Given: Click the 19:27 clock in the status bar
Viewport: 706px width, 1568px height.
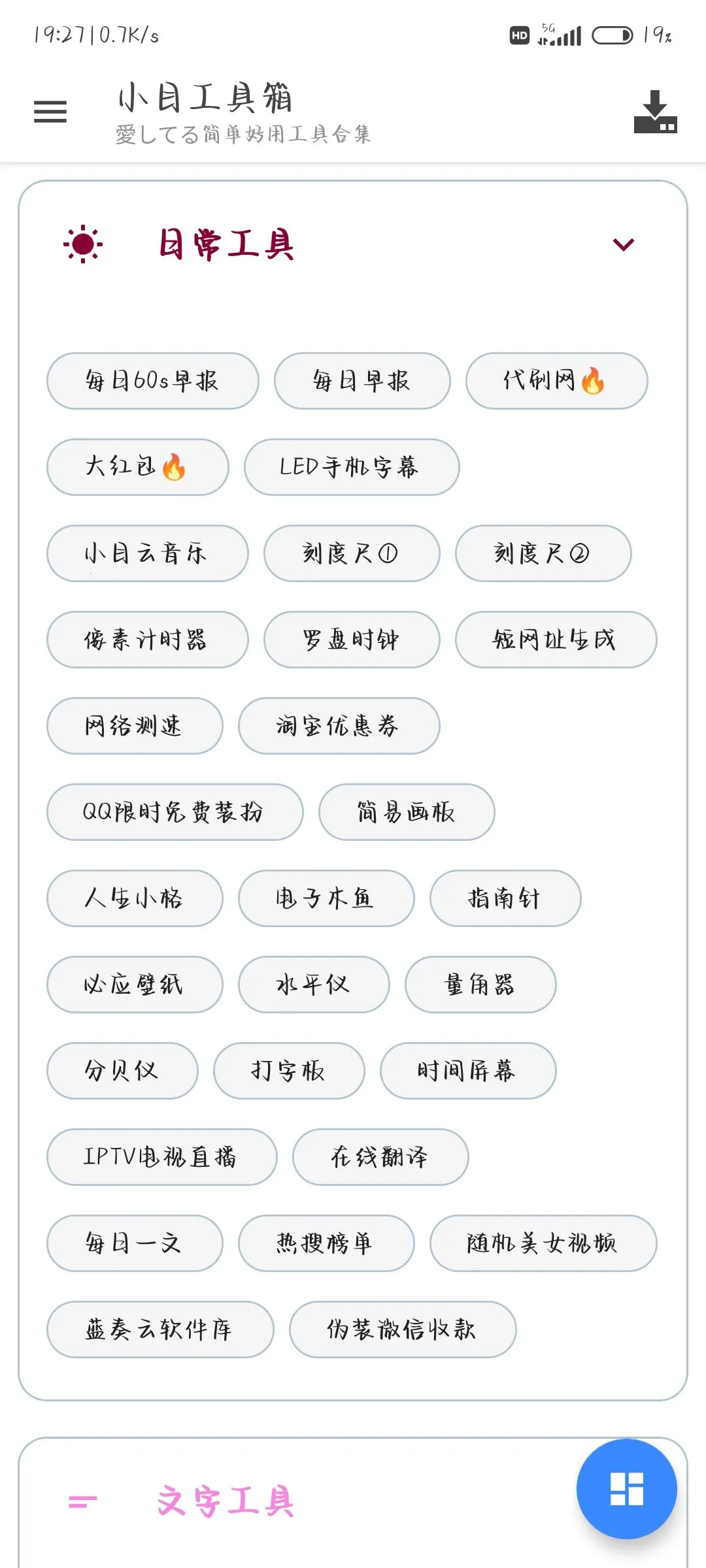Looking at the screenshot, I should (58, 31).
